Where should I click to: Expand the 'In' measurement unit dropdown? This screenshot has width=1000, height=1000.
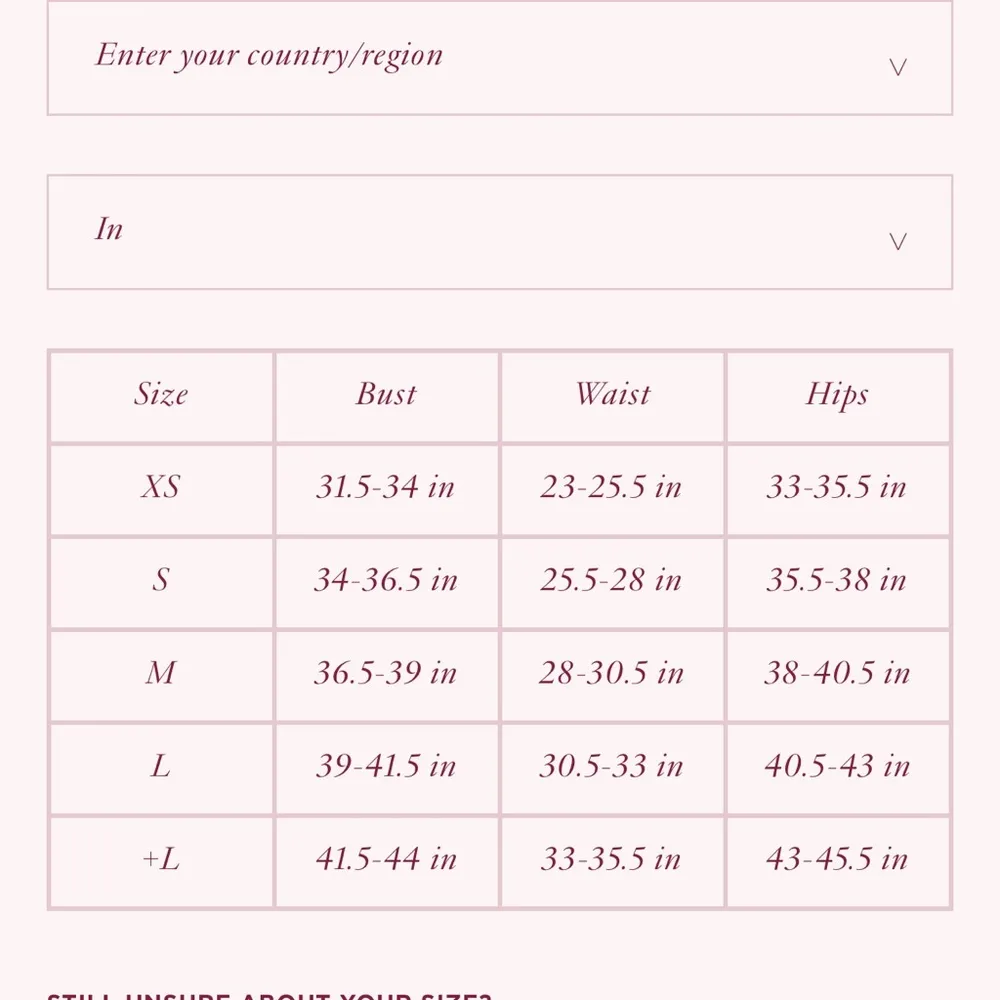pos(499,233)
